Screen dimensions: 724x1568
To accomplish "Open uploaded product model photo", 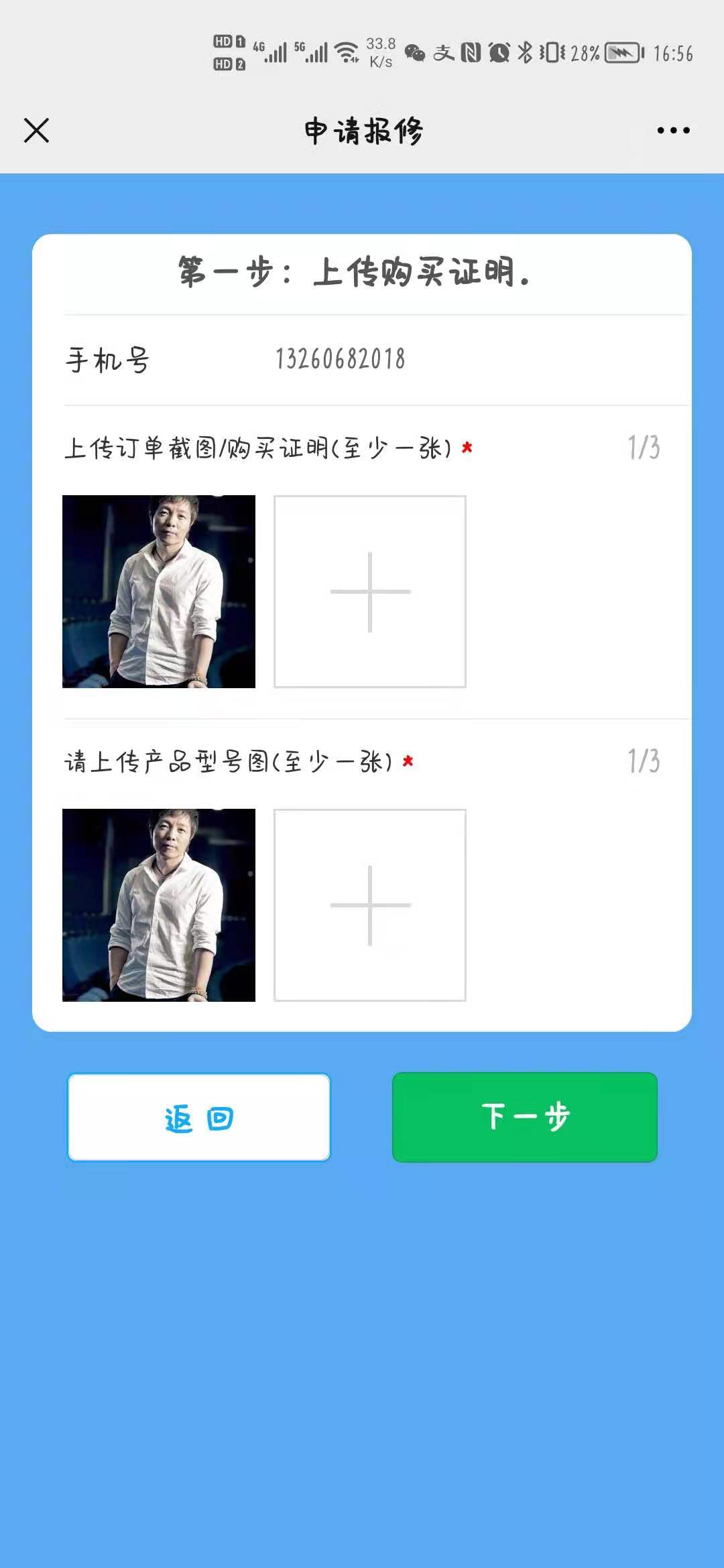I will (159, 905).
